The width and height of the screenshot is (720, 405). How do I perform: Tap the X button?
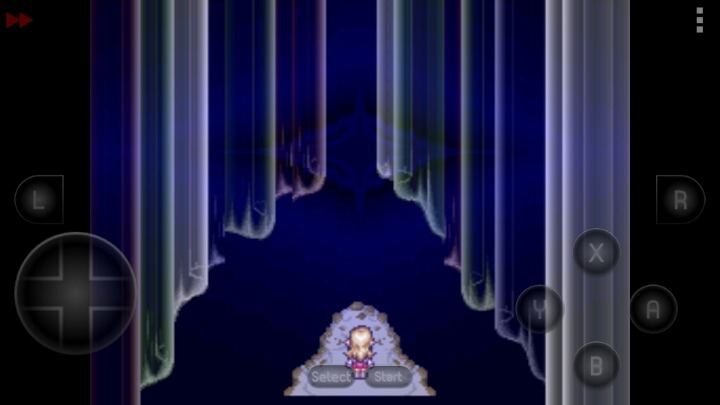pos(597,252)
